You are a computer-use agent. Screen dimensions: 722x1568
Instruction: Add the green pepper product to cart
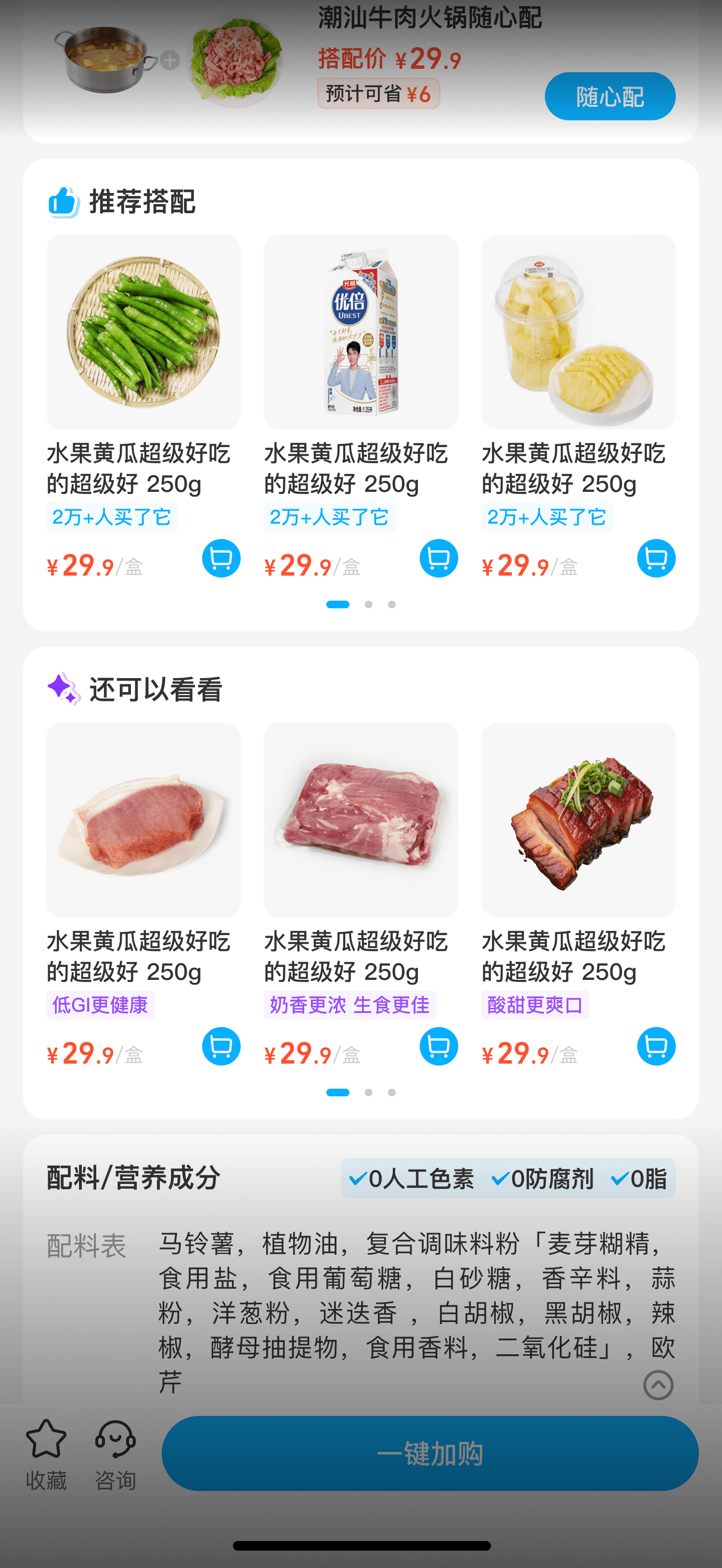[x=221, y=558]
